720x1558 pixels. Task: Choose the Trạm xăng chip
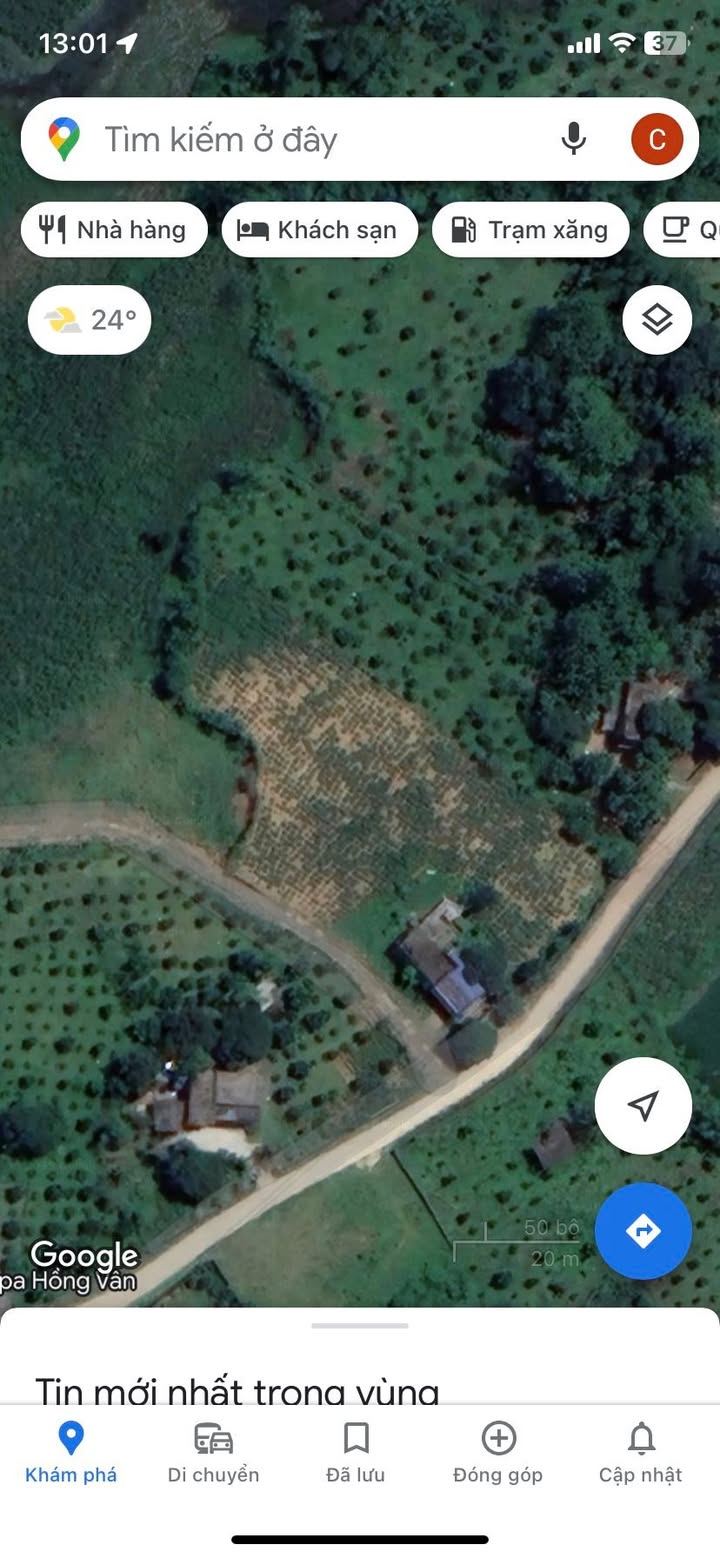pos(530,230)
